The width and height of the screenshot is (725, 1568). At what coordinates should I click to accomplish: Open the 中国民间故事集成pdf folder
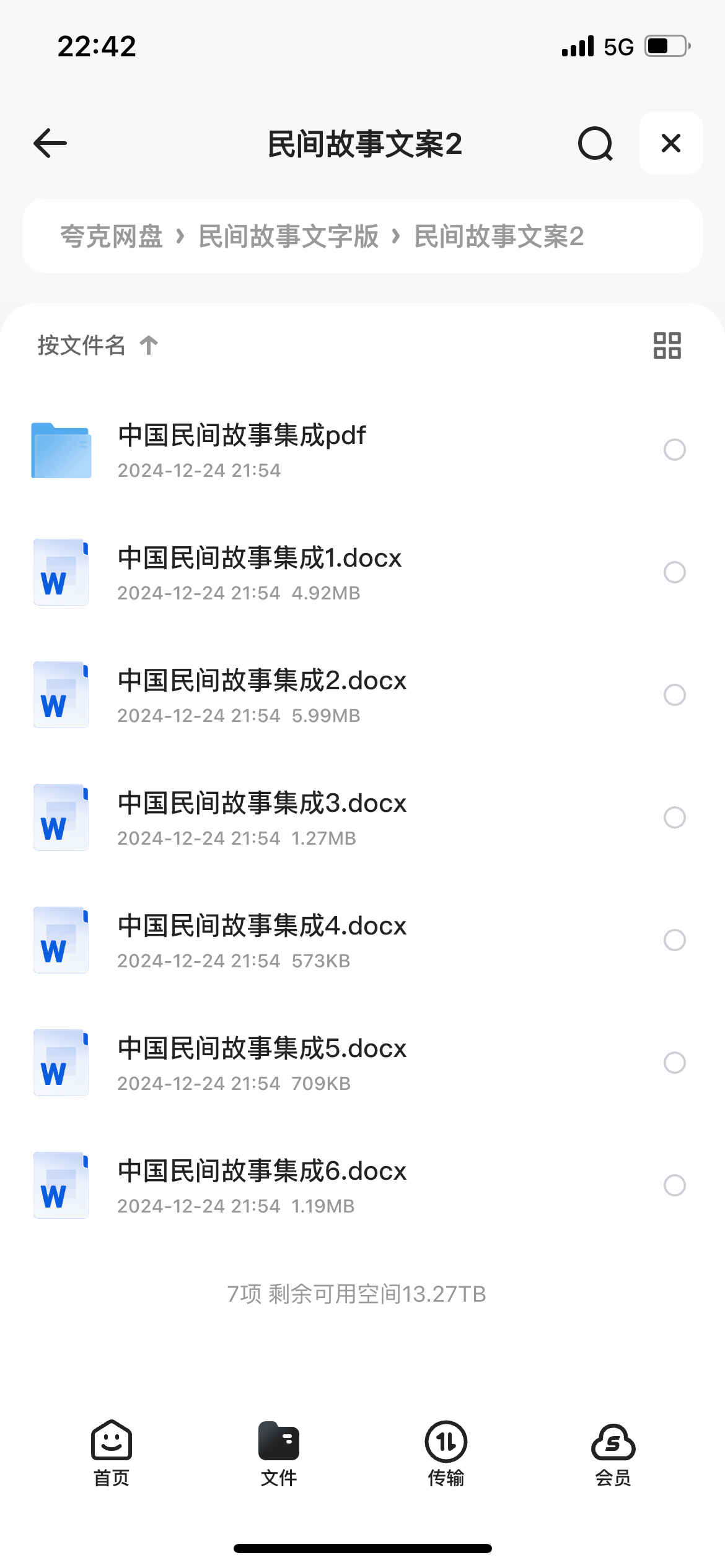click(x=242, y=450)
